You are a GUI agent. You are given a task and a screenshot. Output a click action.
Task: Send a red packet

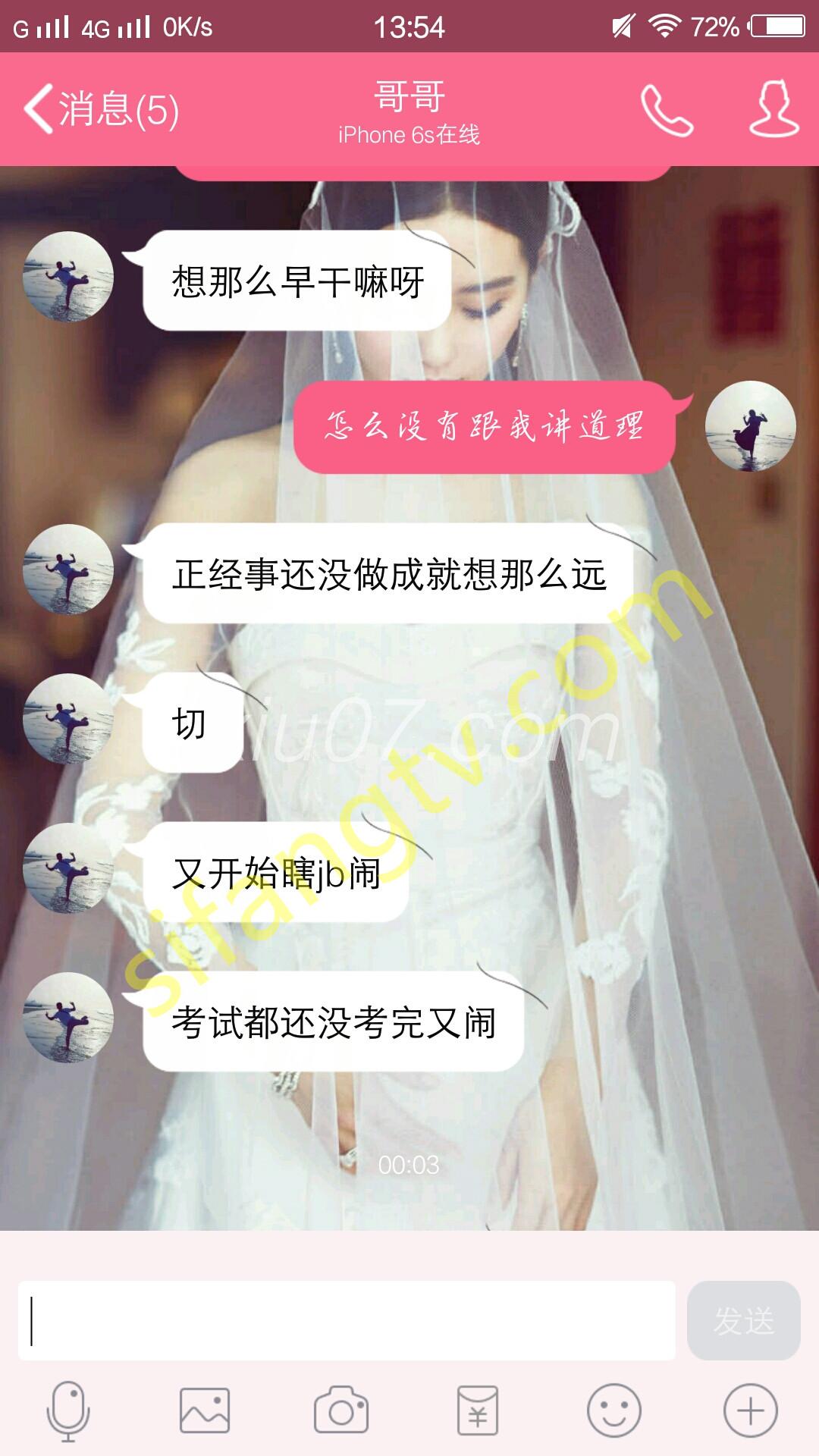[477, 1411]
